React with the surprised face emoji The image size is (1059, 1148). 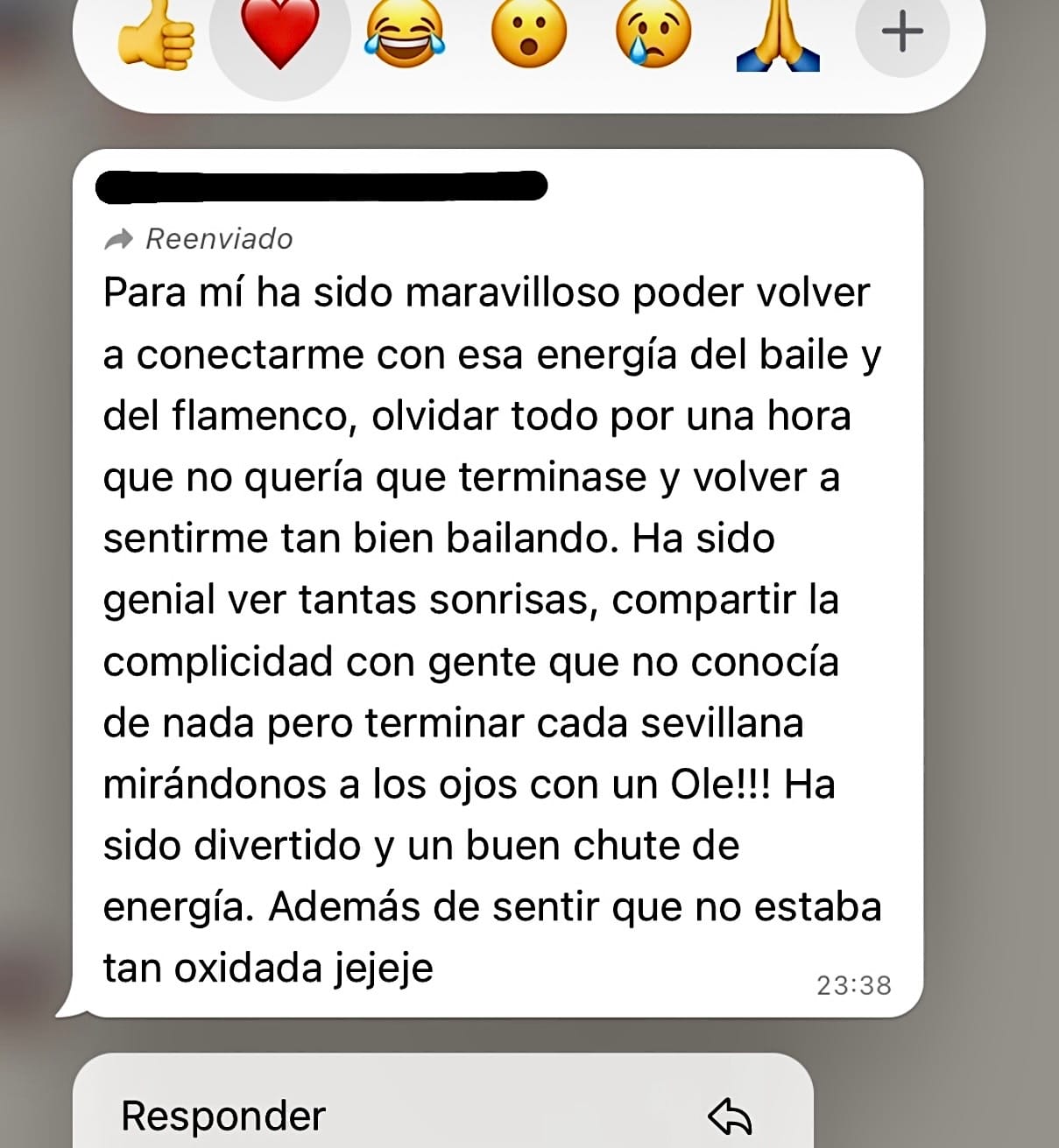[x=528, y=33]
